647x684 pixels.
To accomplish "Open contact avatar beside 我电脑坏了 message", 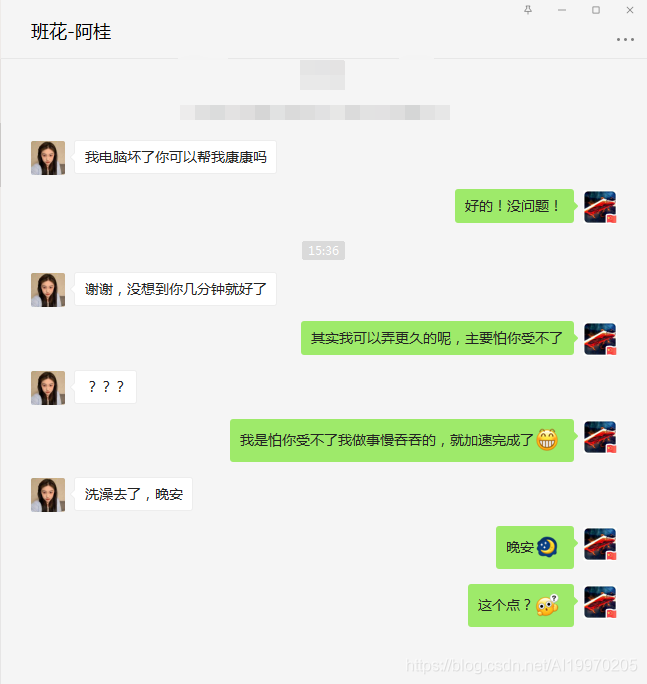I will pyautogui.click(x=48, y=158).
